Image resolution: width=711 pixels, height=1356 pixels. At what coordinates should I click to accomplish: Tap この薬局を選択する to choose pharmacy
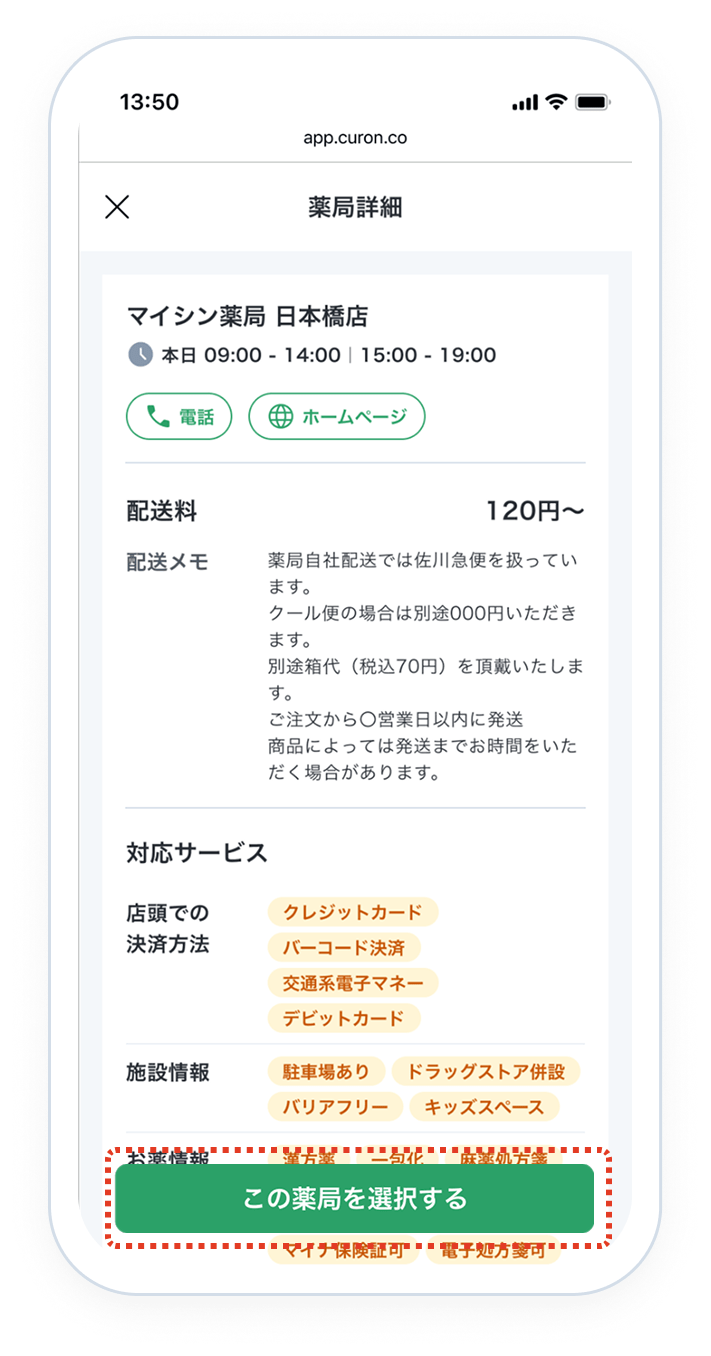(355, 1198)
